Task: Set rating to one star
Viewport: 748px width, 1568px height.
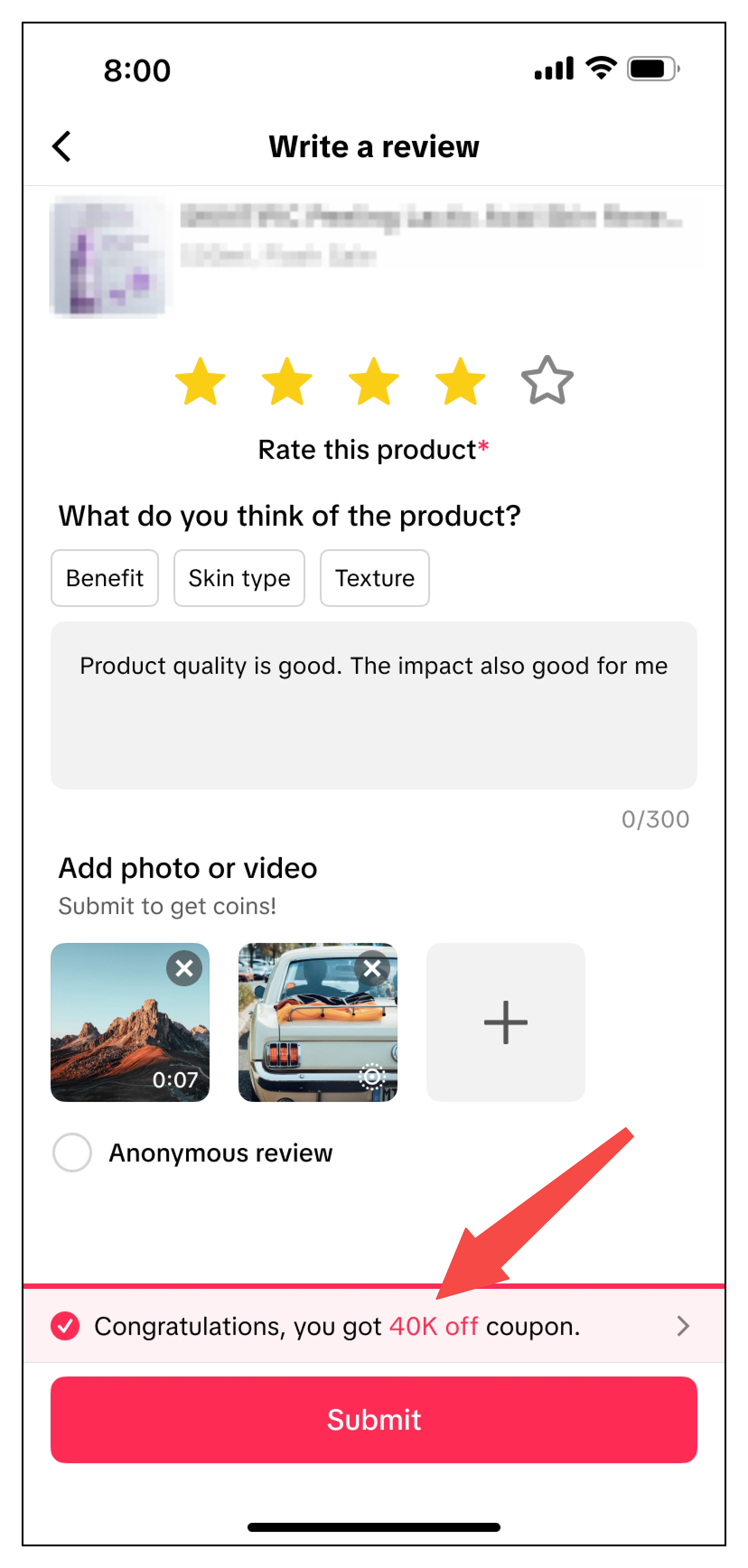Action: [x=200, y=382]
